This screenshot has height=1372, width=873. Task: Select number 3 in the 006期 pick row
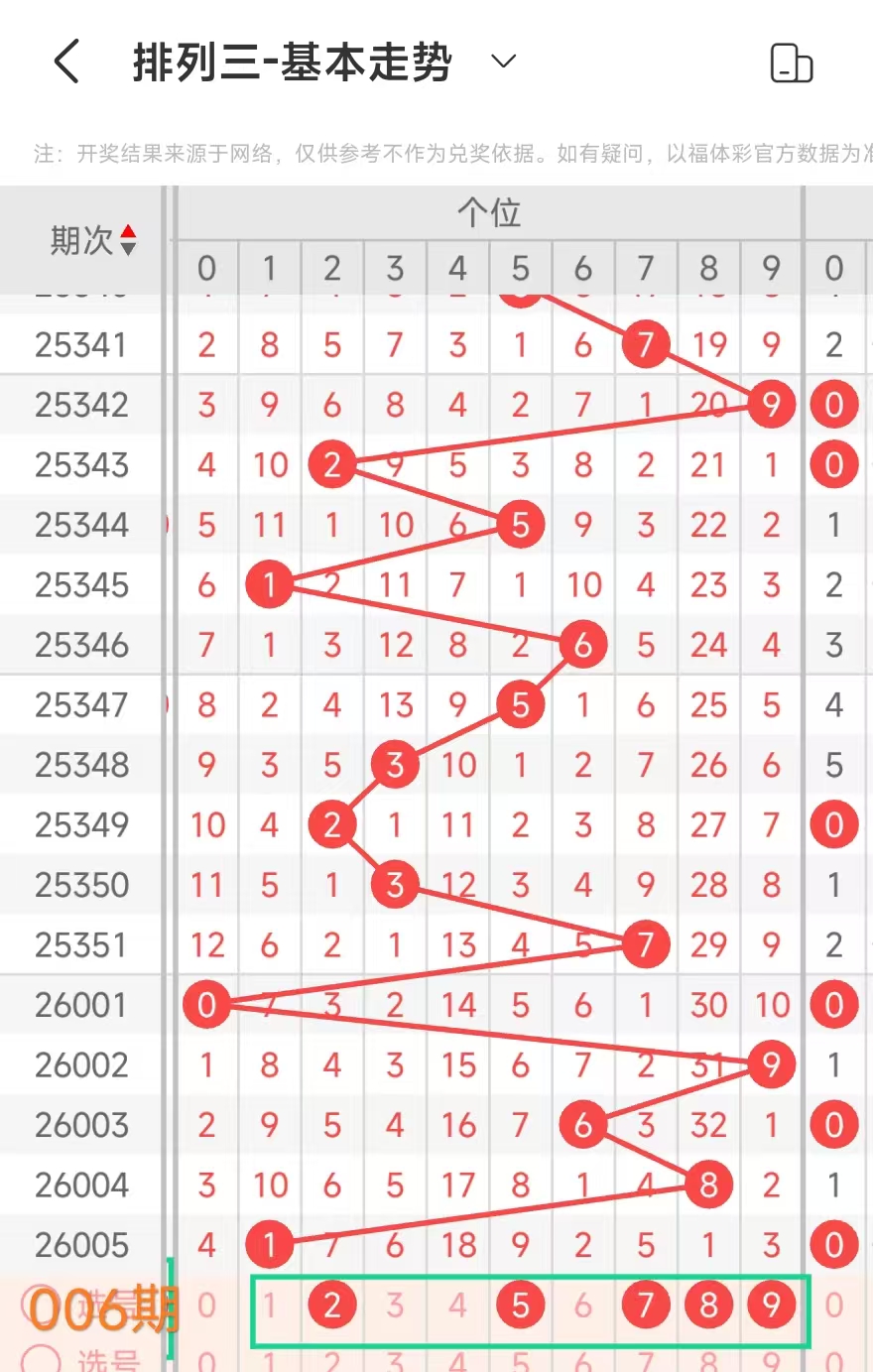pos(395,1306)
